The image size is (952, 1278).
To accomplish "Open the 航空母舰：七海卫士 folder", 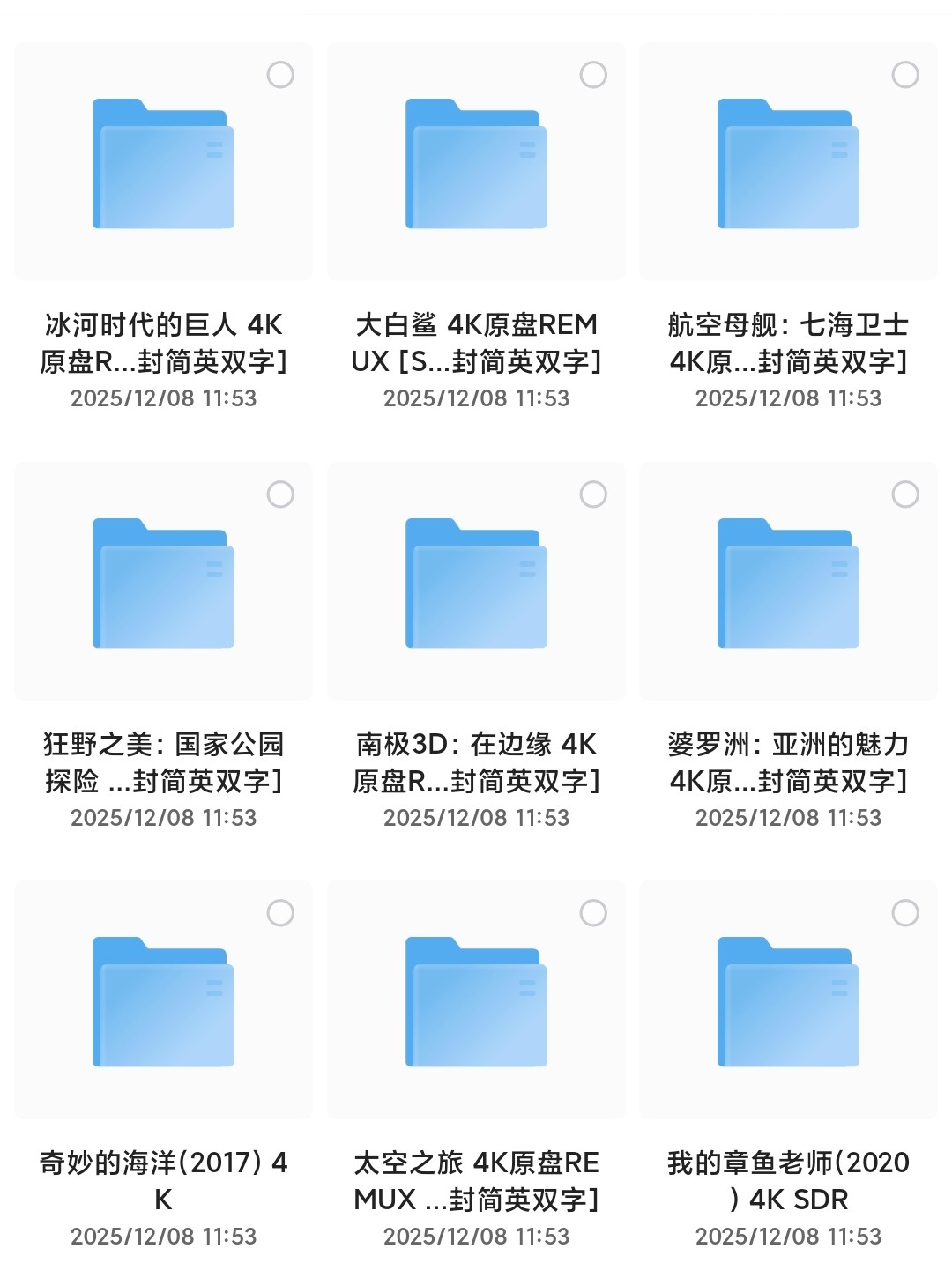I will [788, 165].
